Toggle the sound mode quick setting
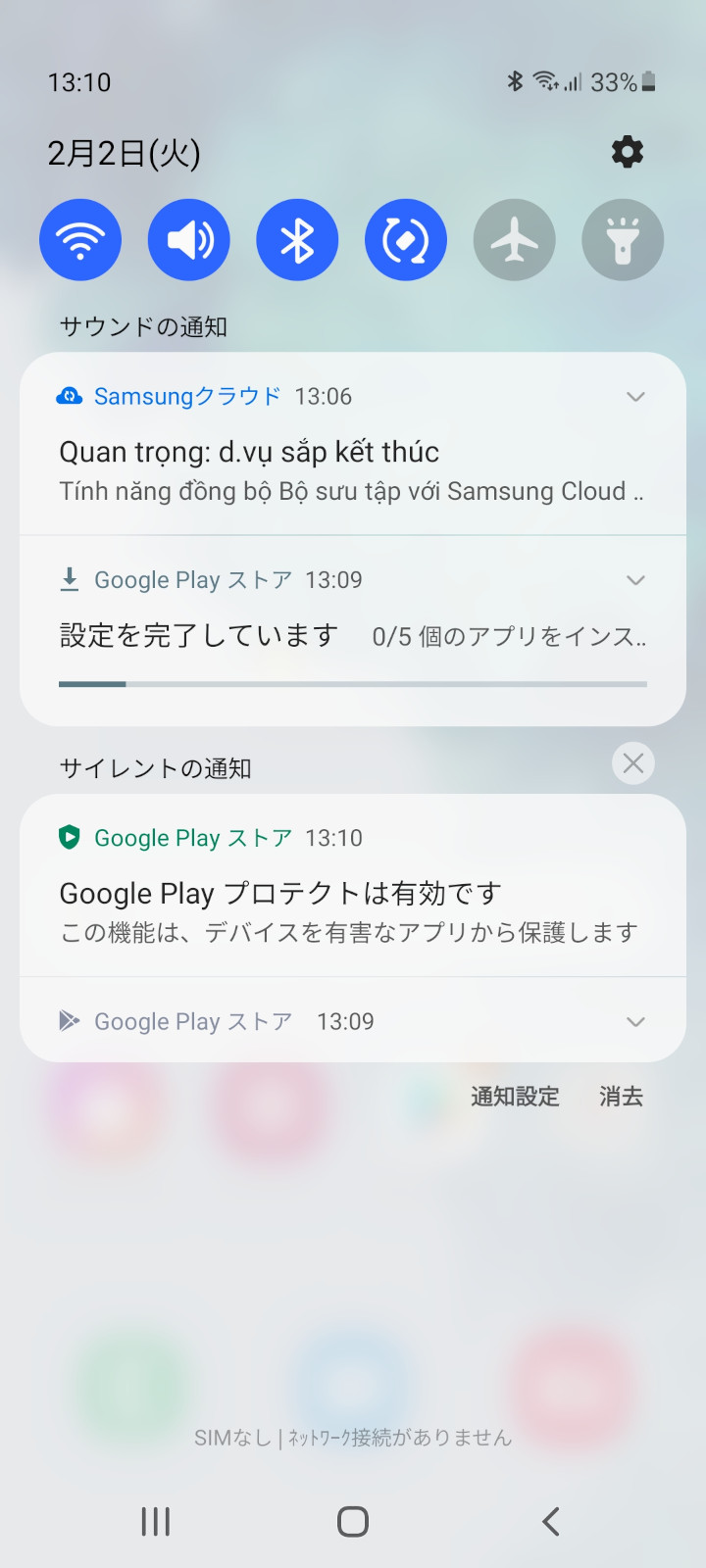This screenshot has height=1568, width=706. click(189, 240)
